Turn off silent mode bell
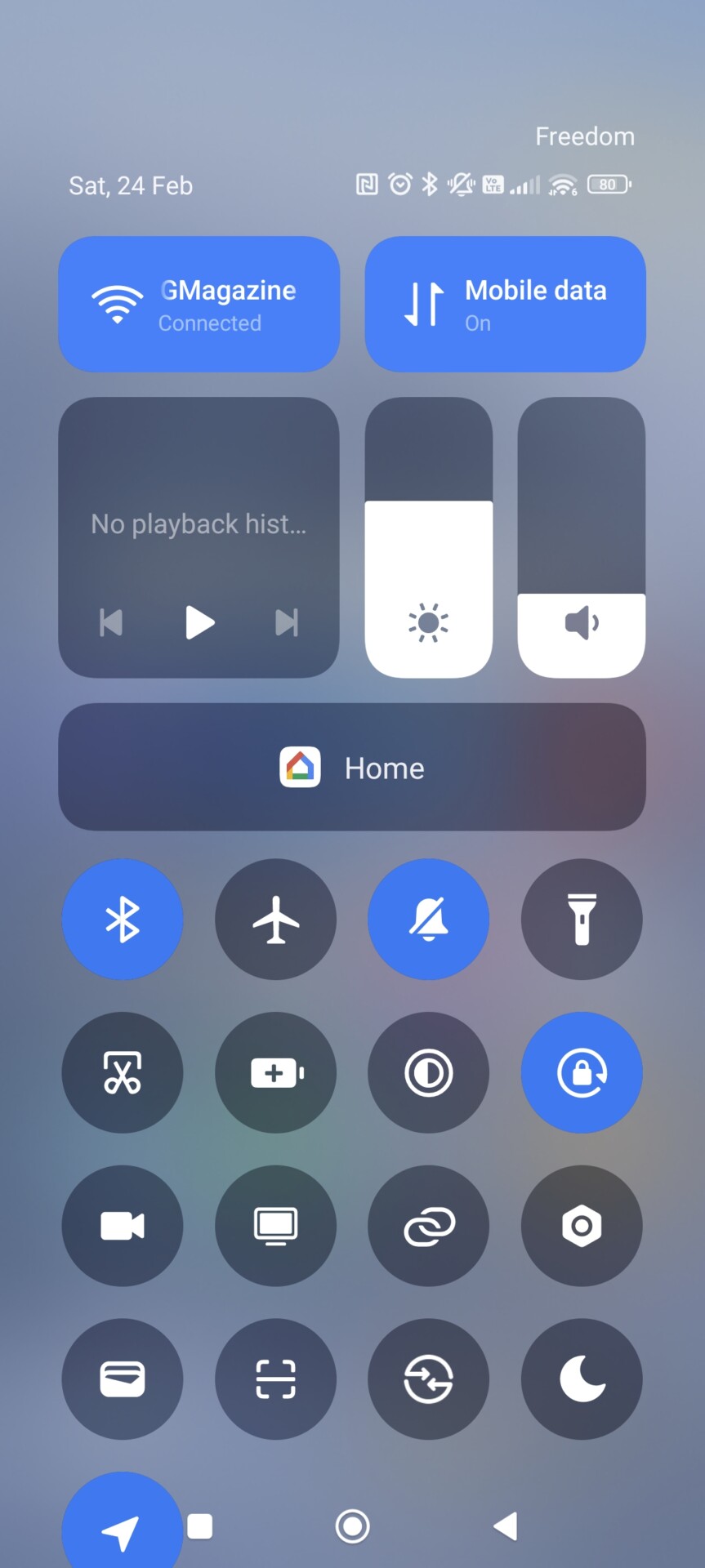The width and height of the screenshot is (705, 1568). pos(428,919)
